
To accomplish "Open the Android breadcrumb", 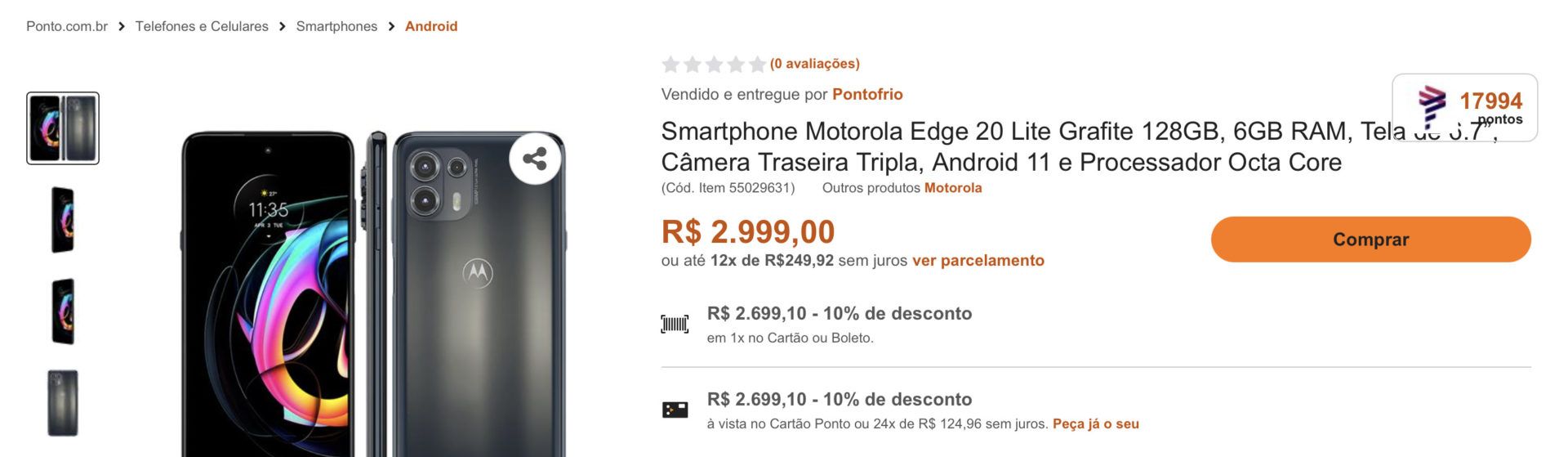I will click(431, 26).
